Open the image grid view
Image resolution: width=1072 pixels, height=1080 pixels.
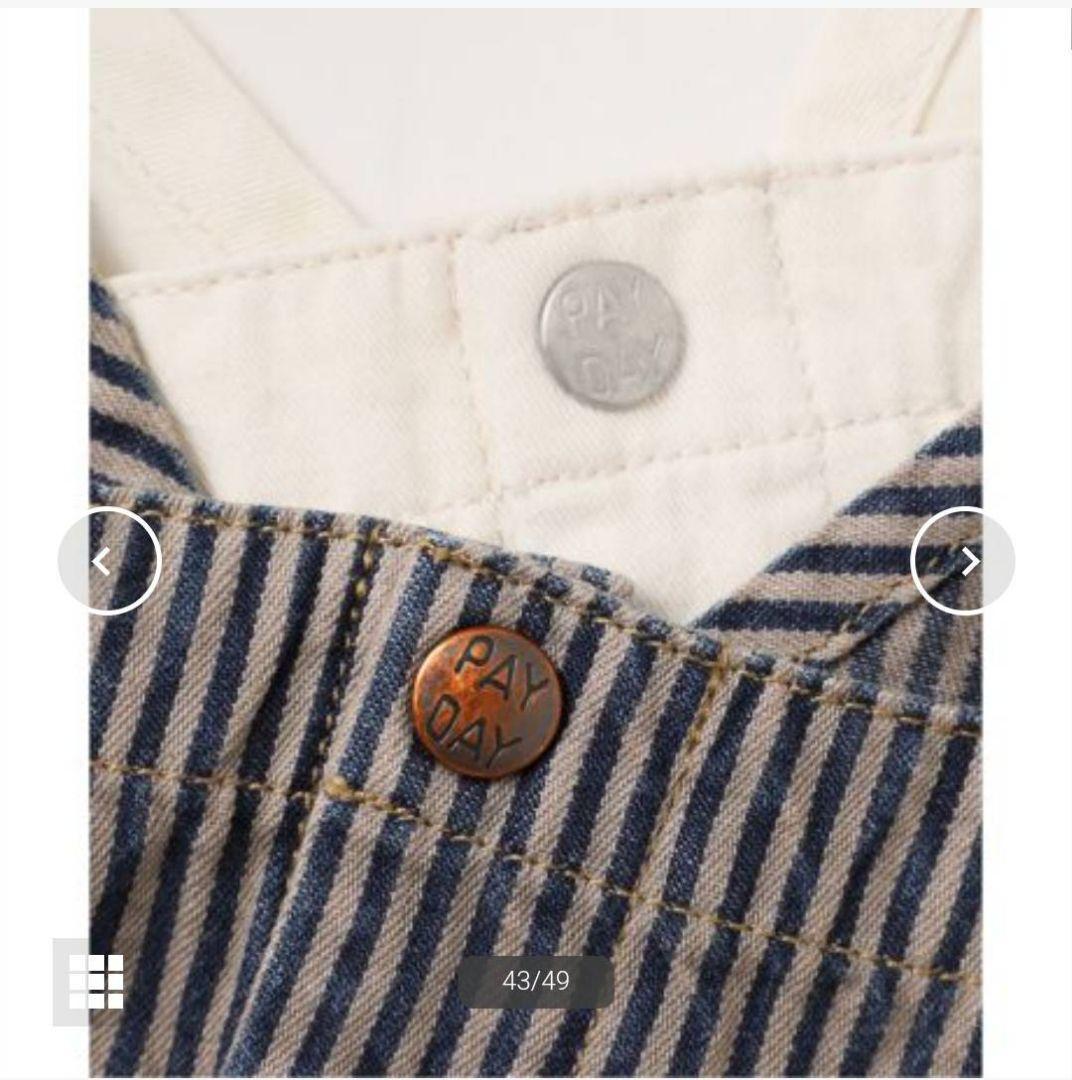(x=97, y=981)
